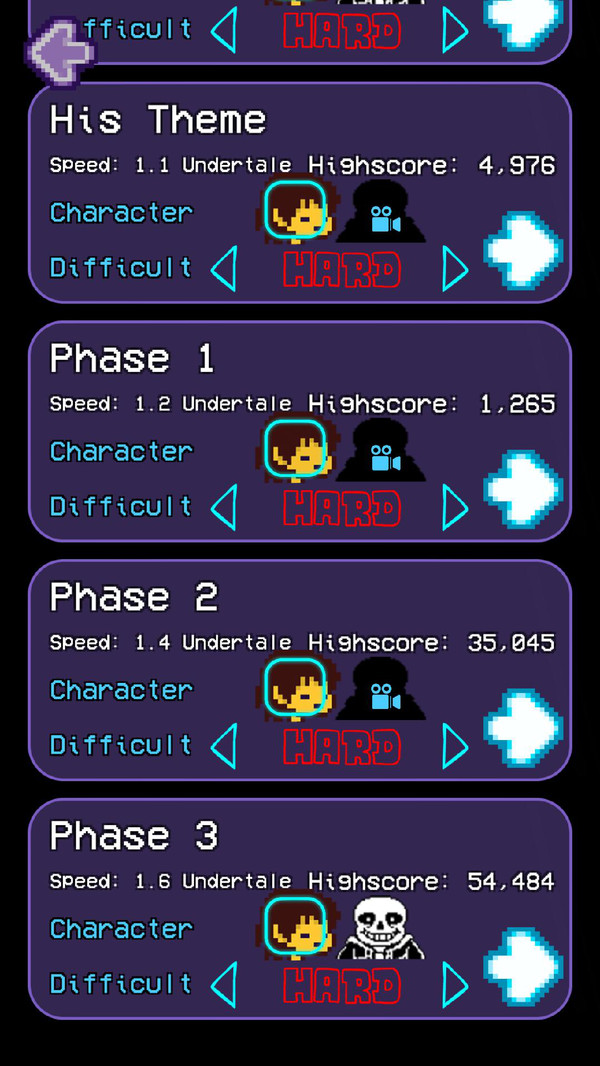The width and height of the screenshot is (600, 1066).
Task: Select Sans character for Phase 3
Action: [380, 930]
